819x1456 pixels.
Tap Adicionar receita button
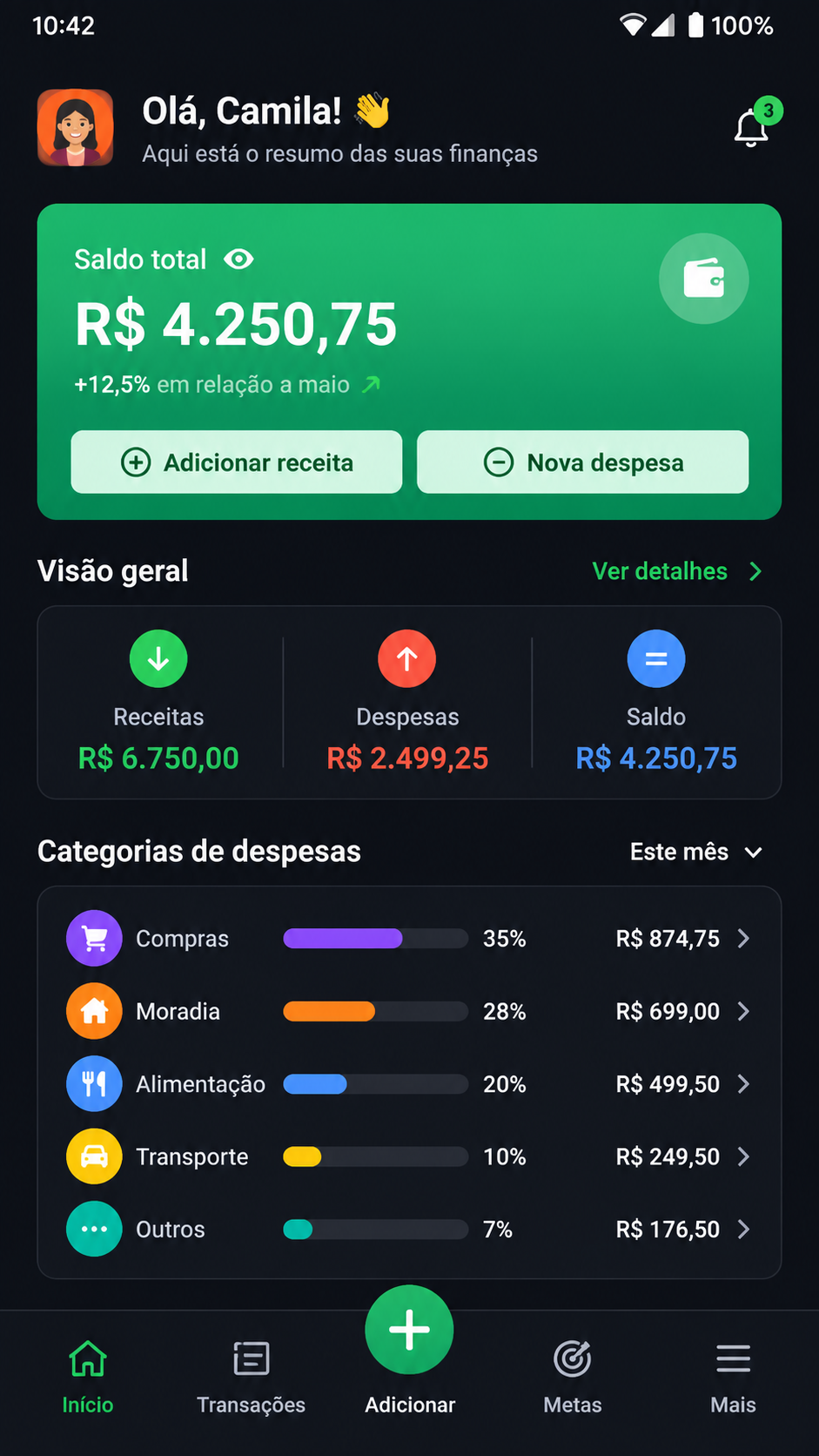237,462
